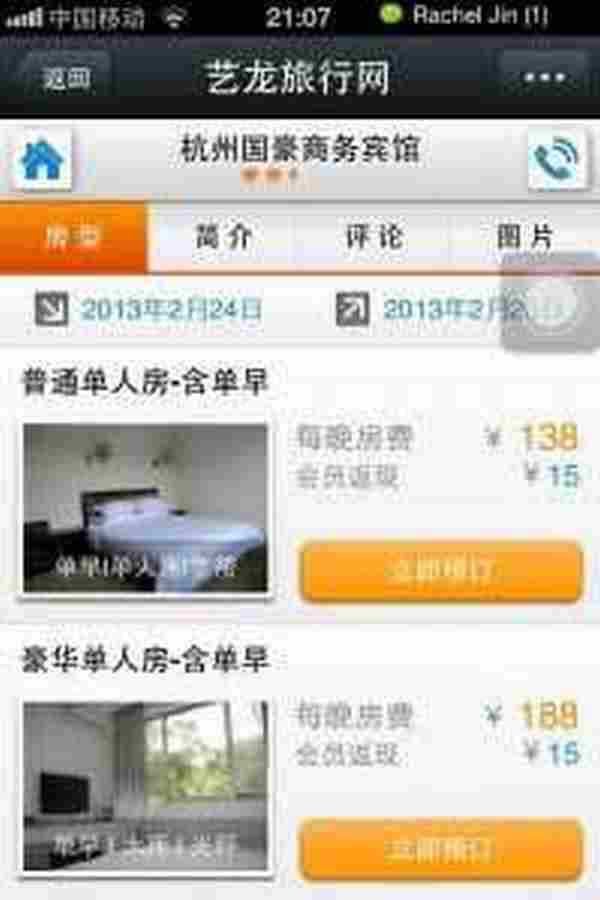Call the hotel via phone icon
This screenshot has width=600, height=900.
(556, 160)
